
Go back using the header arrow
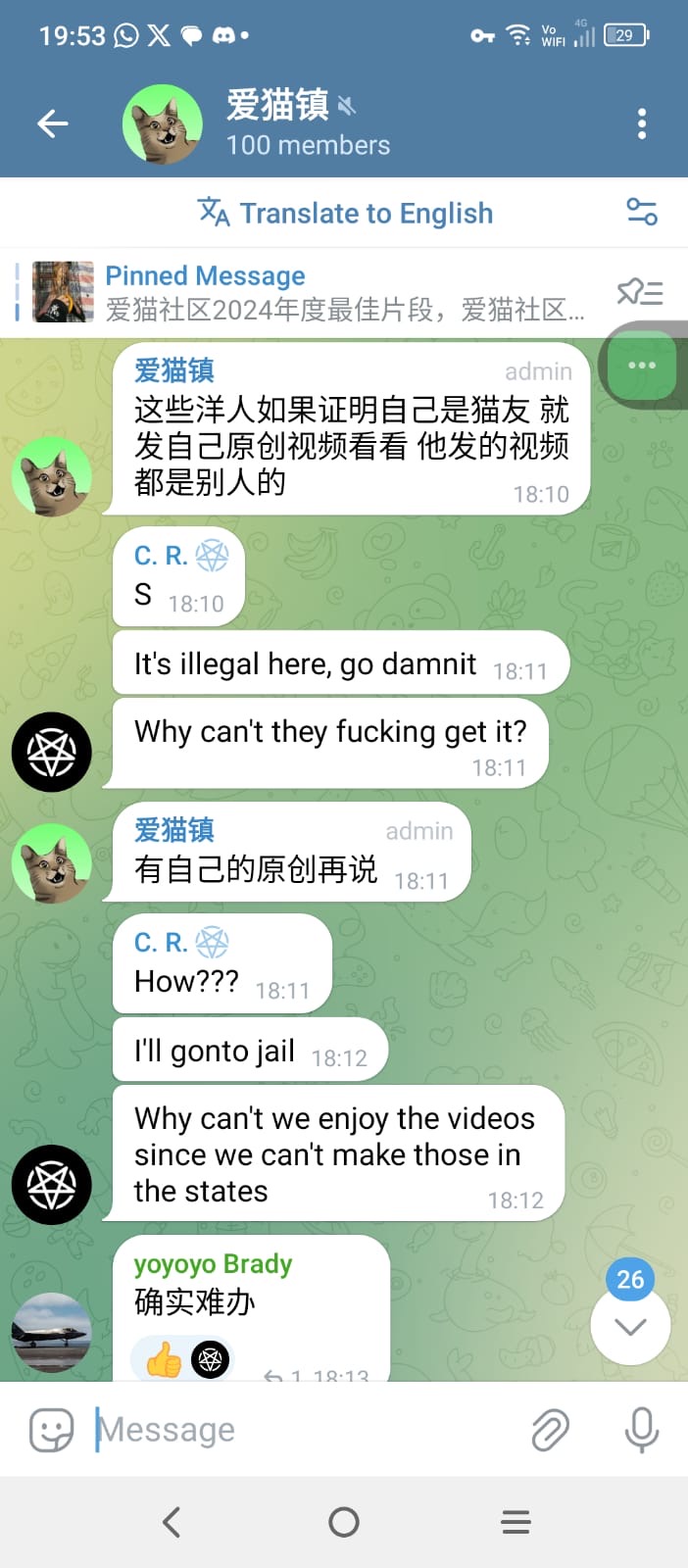pos(53,123)
